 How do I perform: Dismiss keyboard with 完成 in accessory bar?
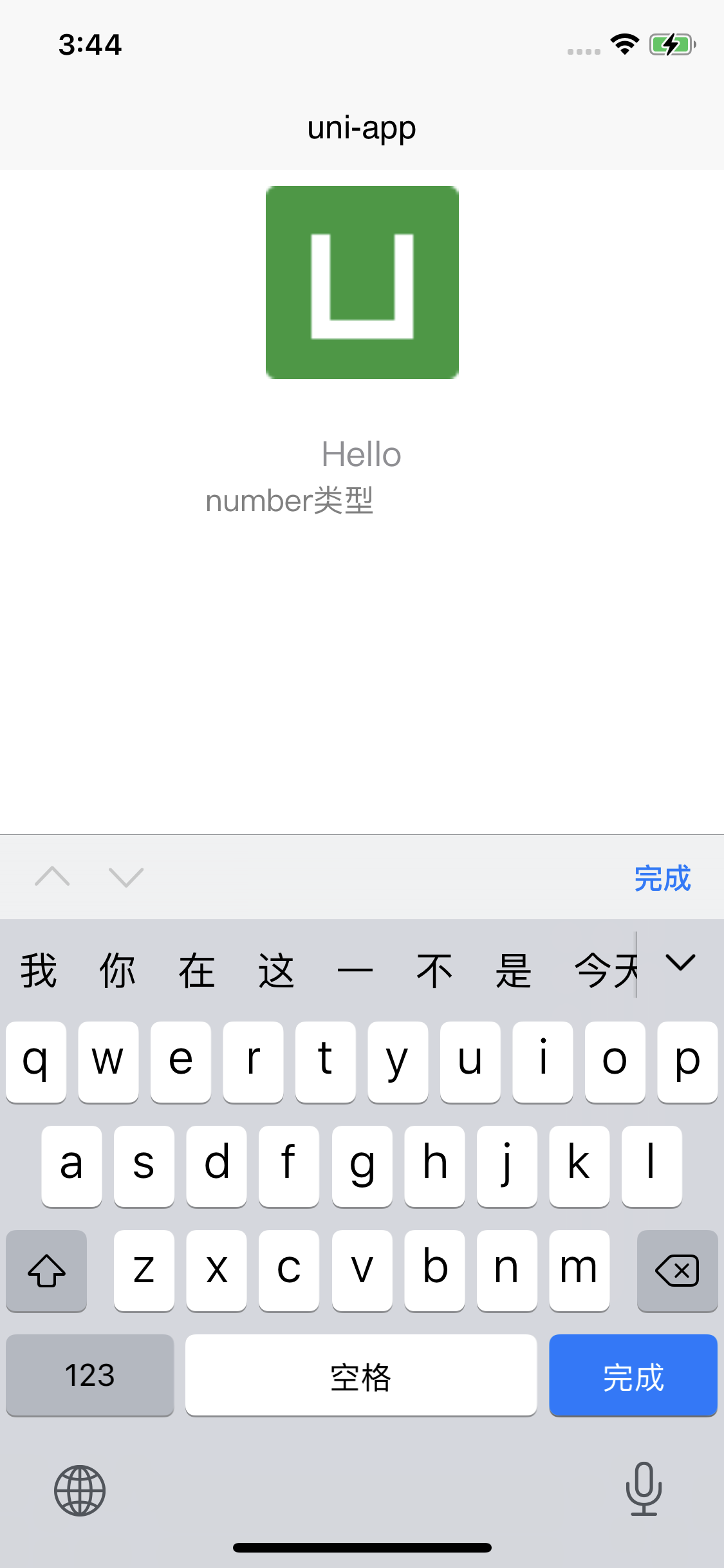point(662,878)
